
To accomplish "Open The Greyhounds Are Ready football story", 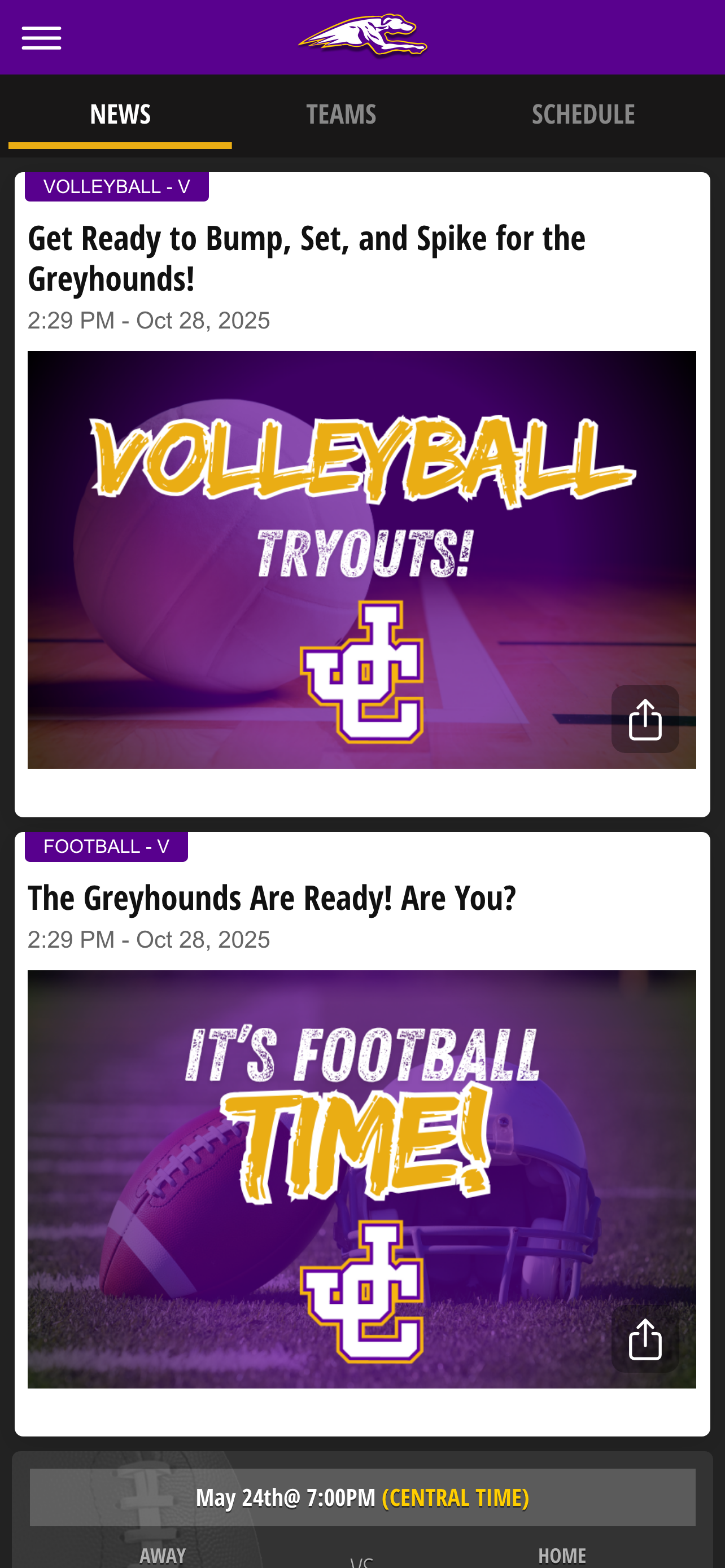I will click(272, 897).
